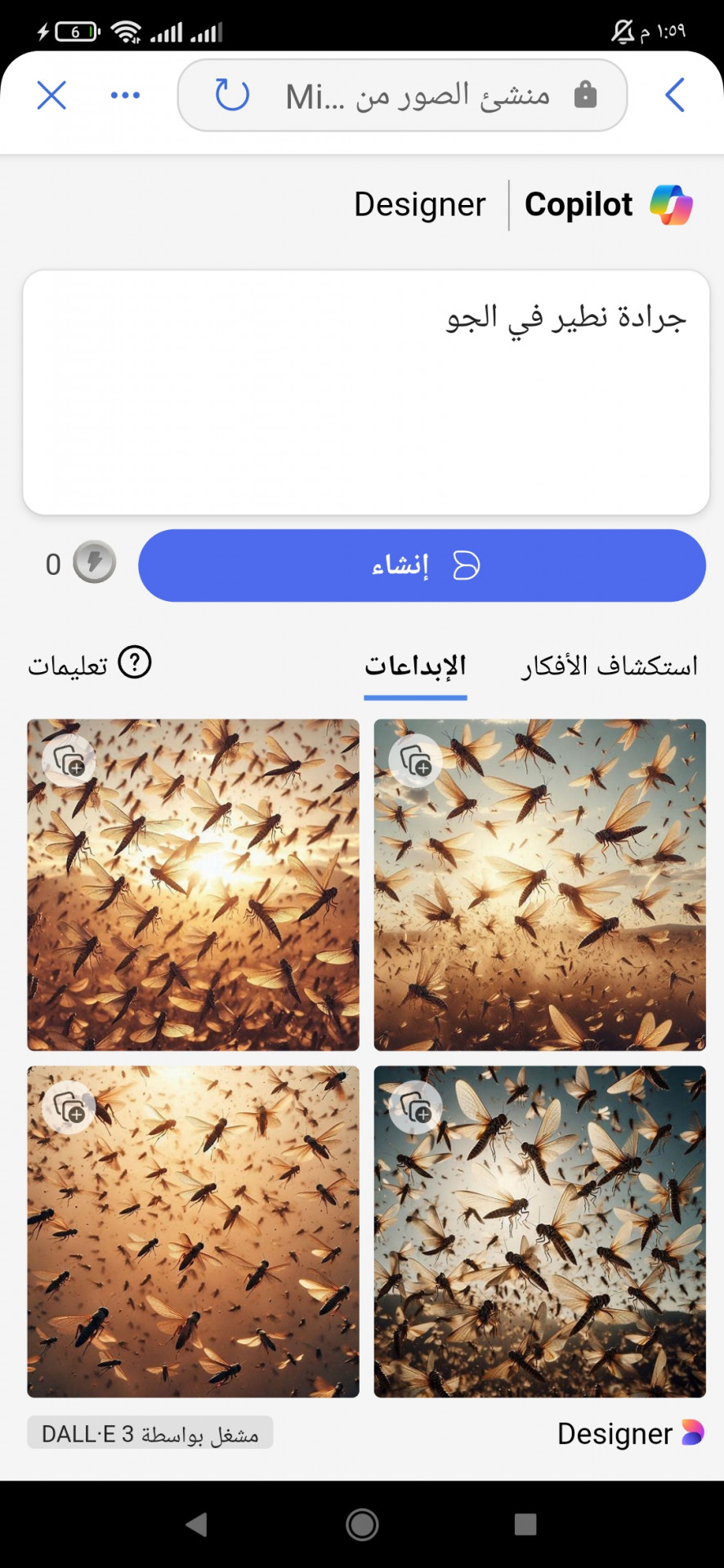Reload the page from the address bar
This screenshot has width=724, height=1568.
click(x=231, y=95)
